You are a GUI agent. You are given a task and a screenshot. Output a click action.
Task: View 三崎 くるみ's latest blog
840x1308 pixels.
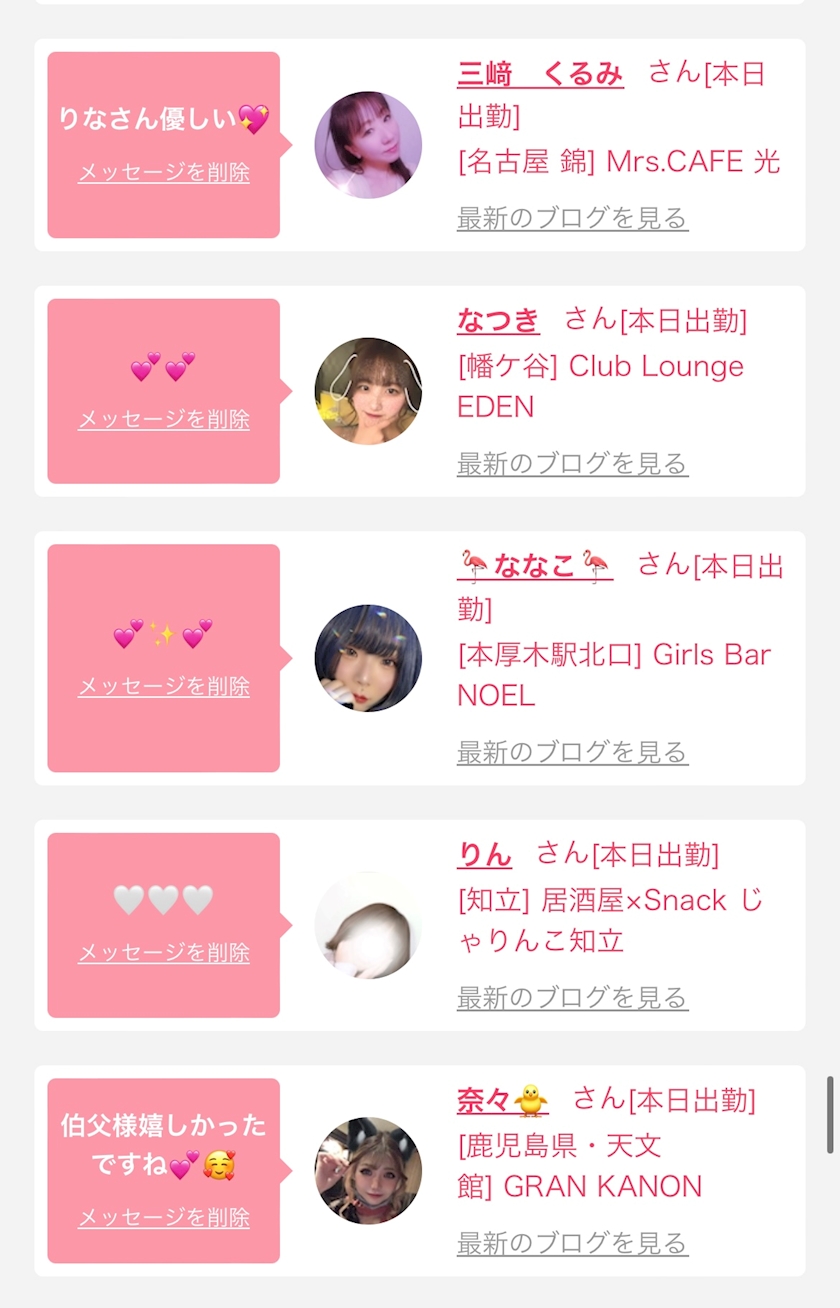(x=572, y=218)
